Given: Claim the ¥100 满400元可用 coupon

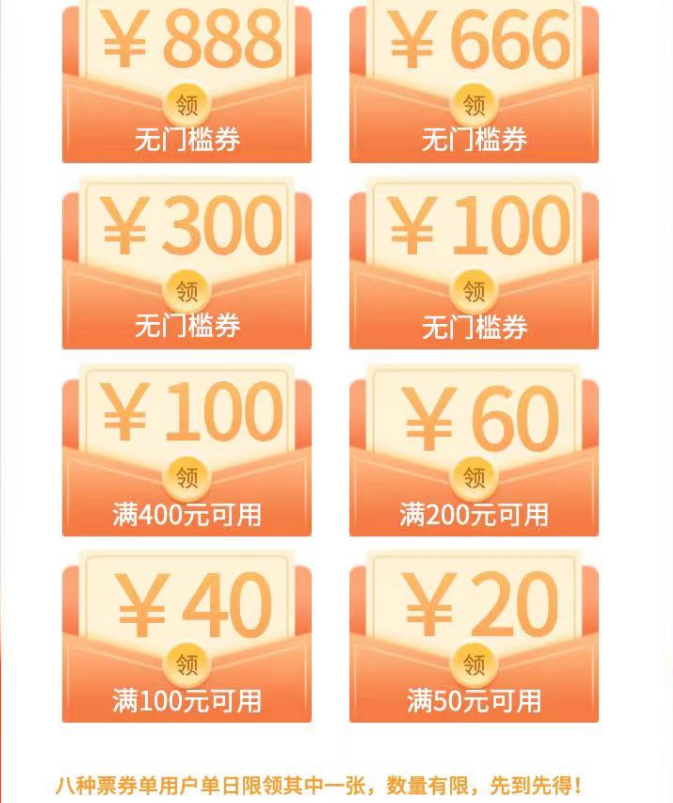Looking at the screenshot, I should coord(187,478).
